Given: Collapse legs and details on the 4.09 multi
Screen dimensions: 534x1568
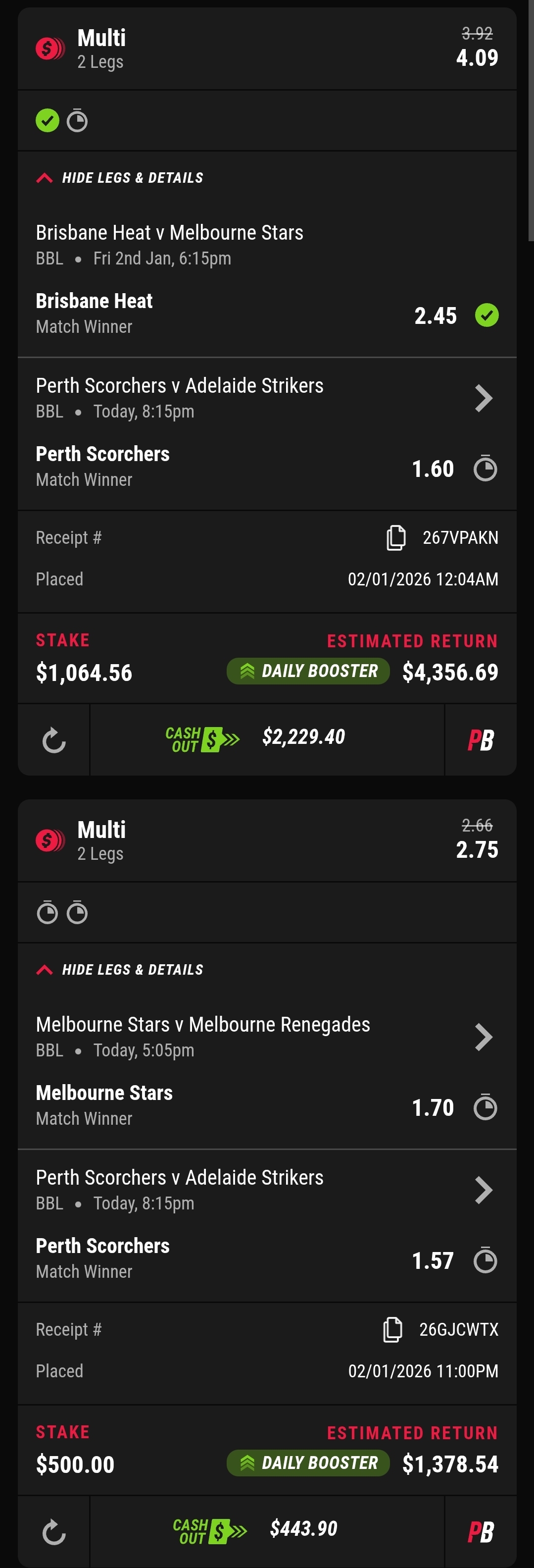Looking at the screenshot, I should coord(120,178).
